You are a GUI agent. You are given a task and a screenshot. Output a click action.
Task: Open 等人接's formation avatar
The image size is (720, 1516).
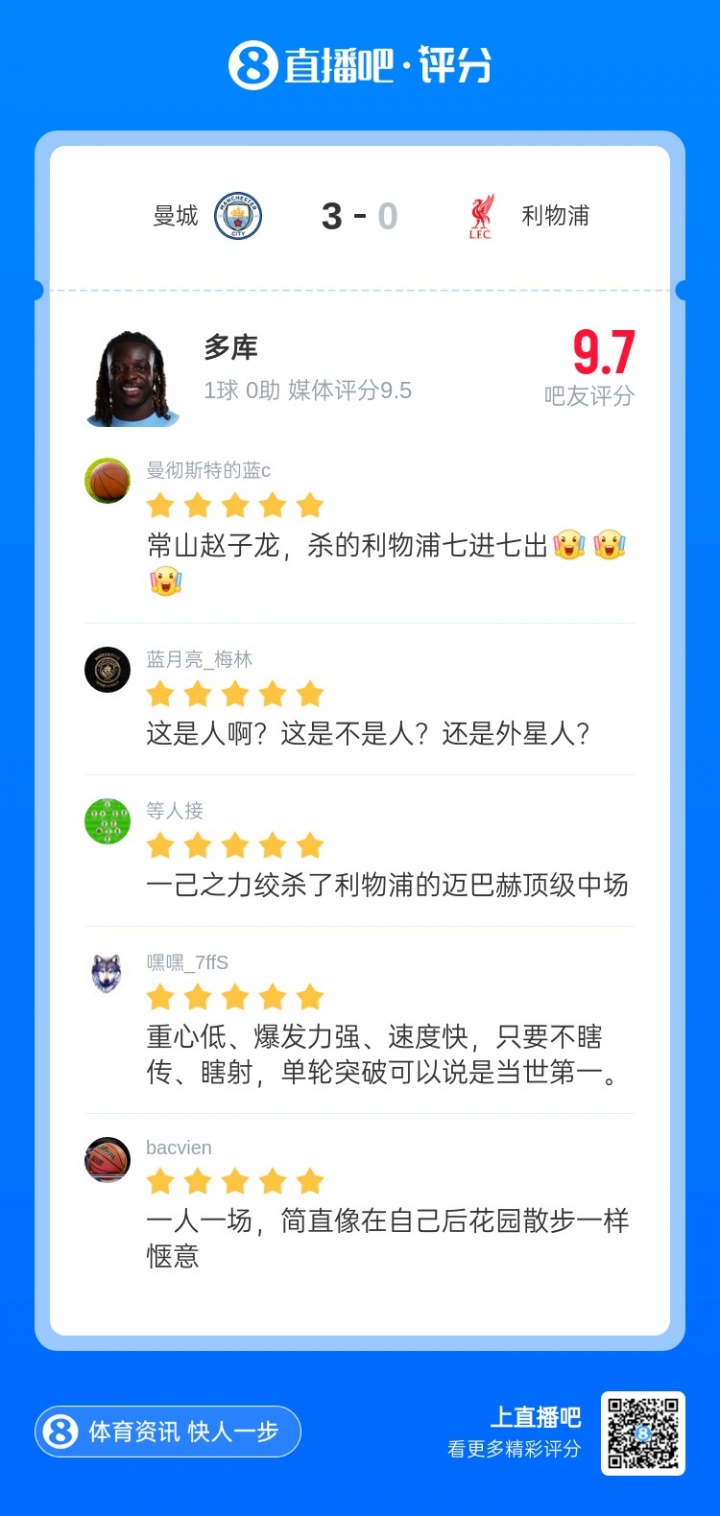pyautogui.click(x=106, y=820)
